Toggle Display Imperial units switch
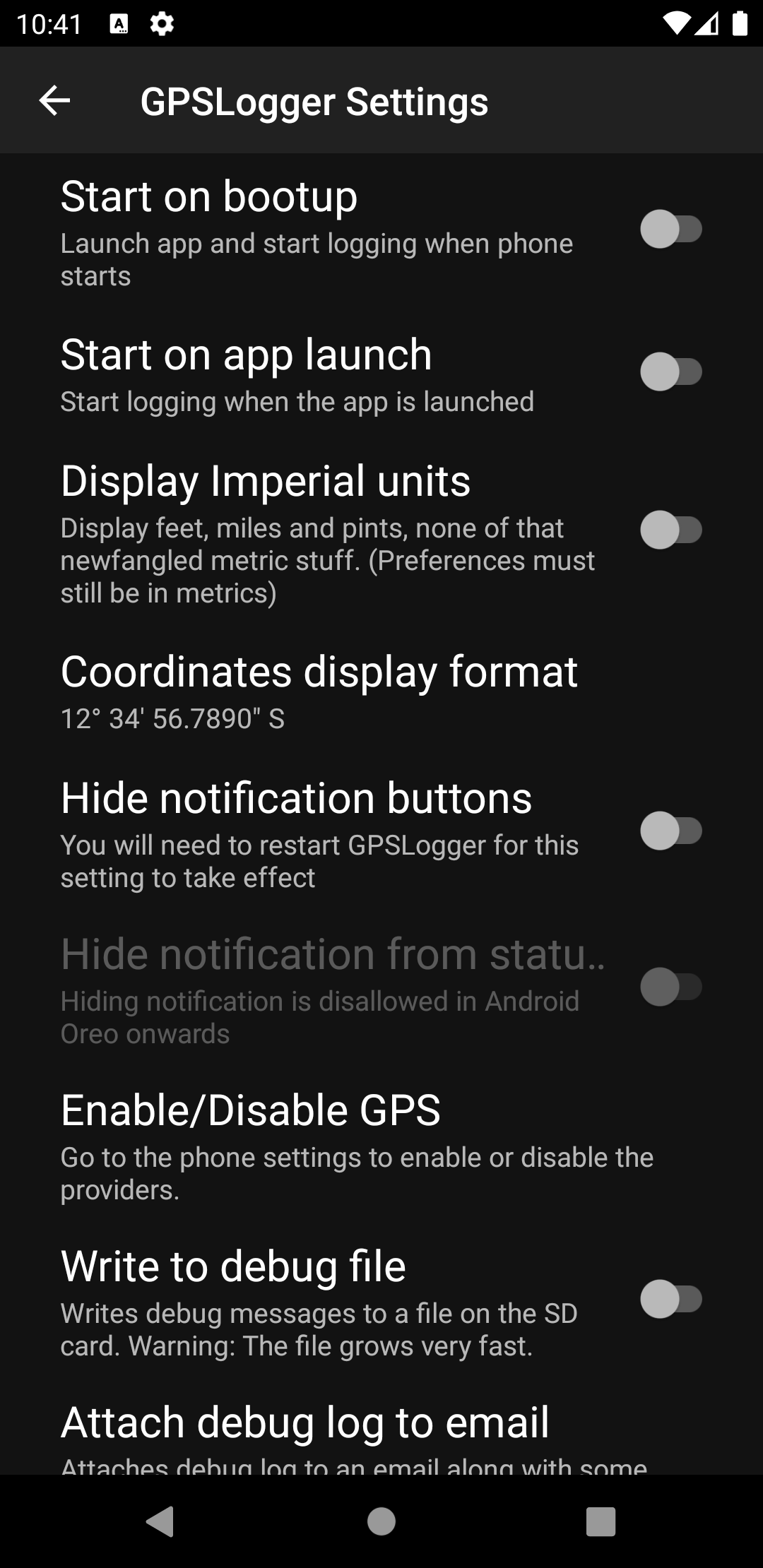The height and width of the screenshot is (1568, 763). point(670,530)
